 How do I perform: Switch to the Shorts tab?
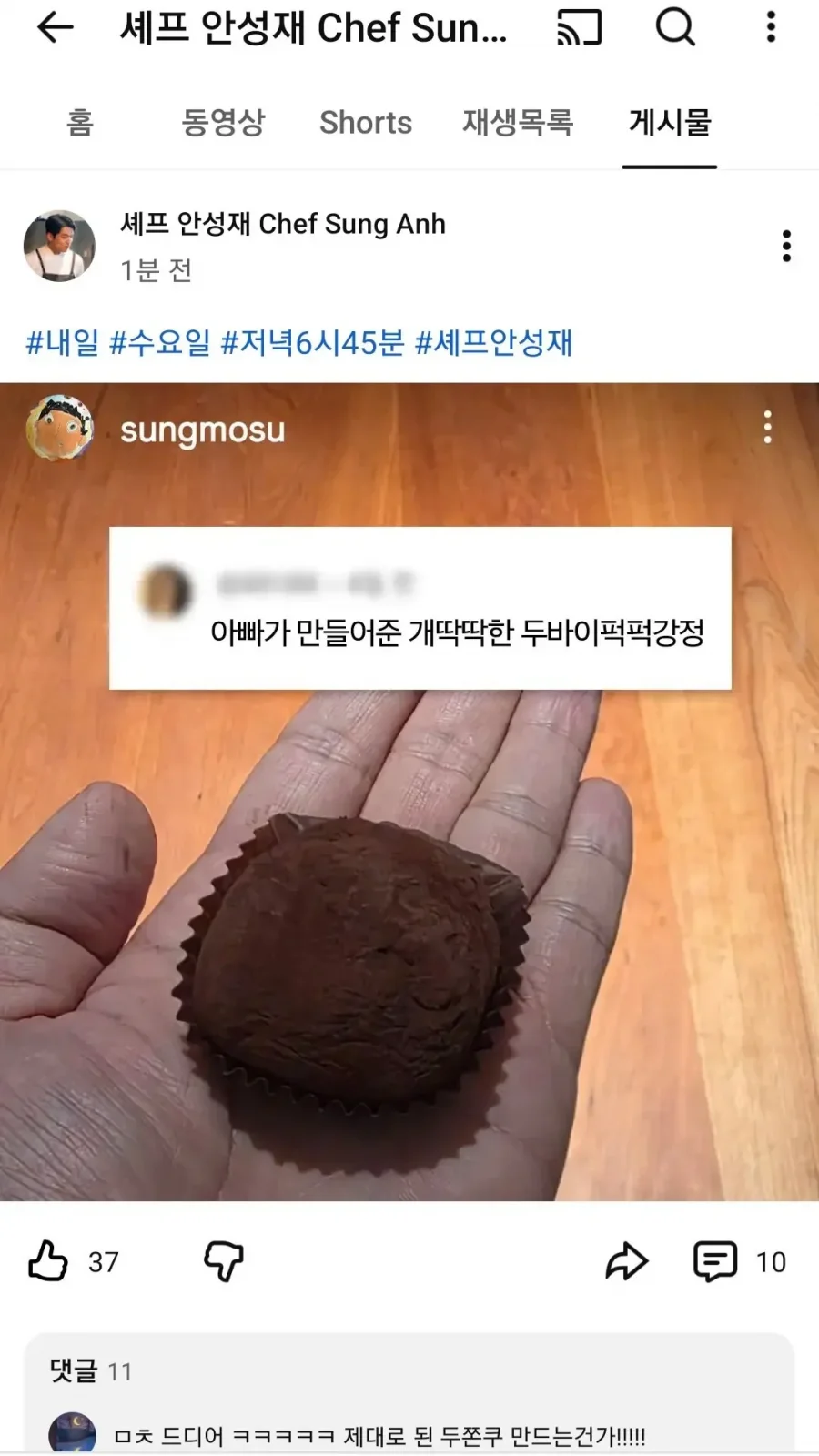[366, 122]
